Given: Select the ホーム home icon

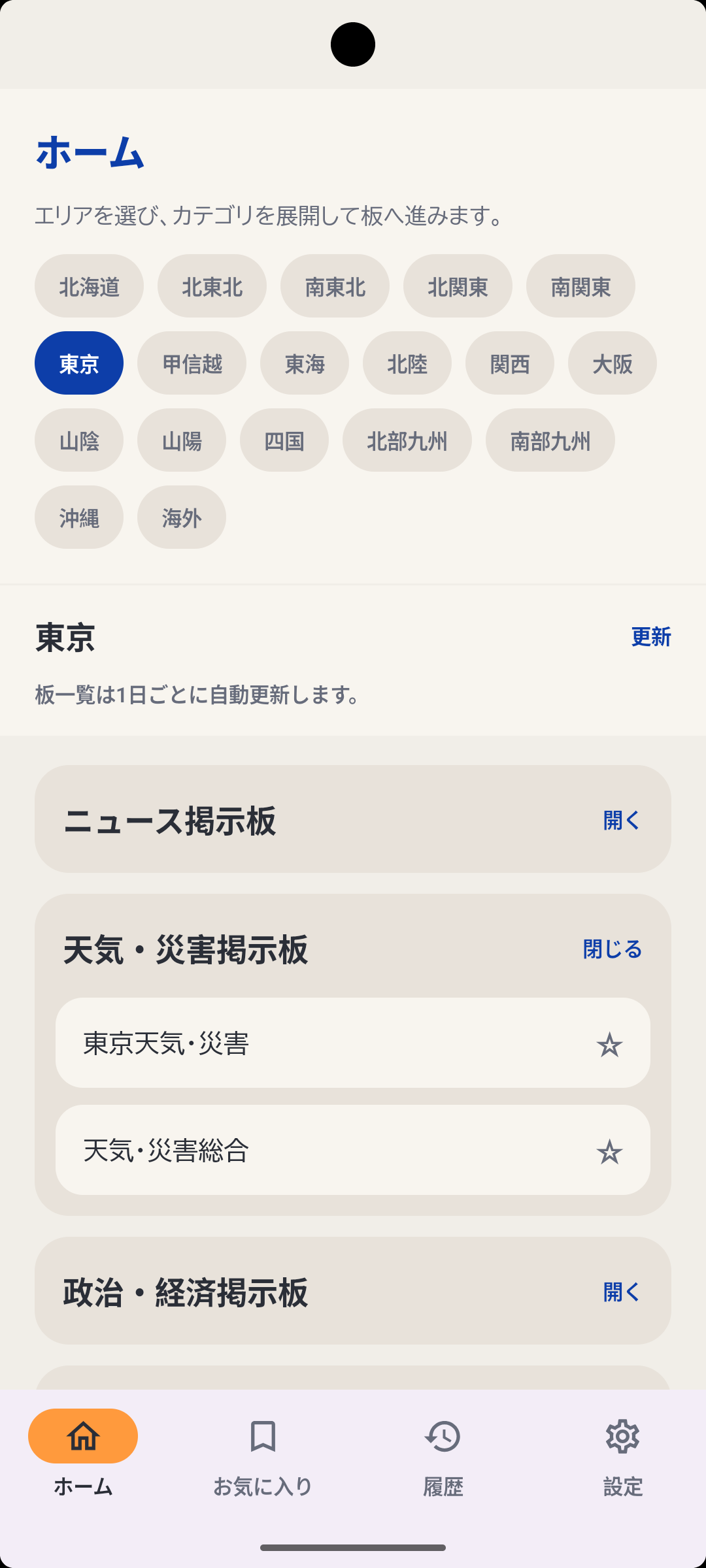Looking at the screenshot, I should tap(82, 1433).
